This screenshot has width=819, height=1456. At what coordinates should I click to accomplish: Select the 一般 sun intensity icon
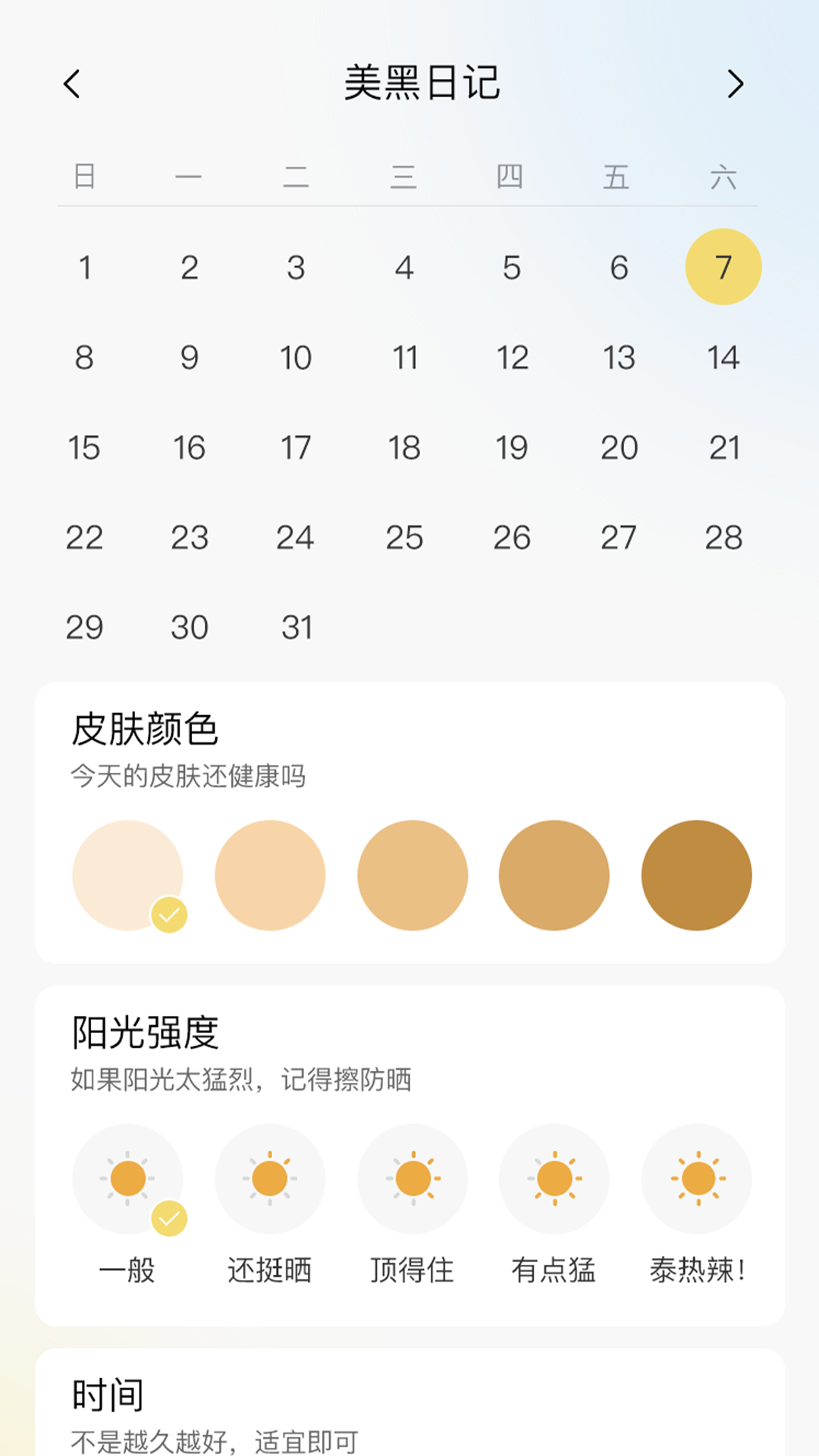coord(127,1178)
